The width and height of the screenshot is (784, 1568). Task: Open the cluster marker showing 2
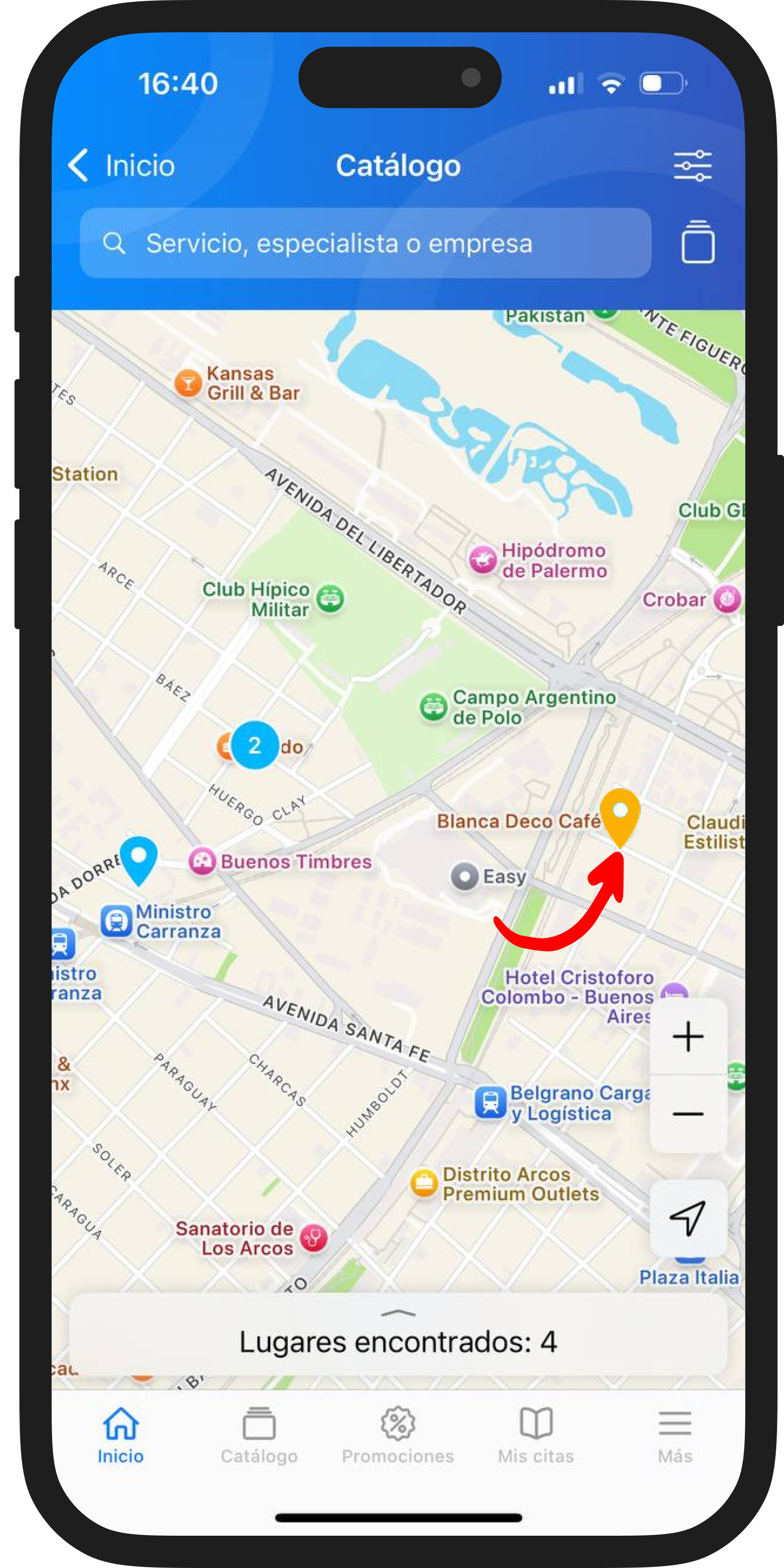(254, 745)
